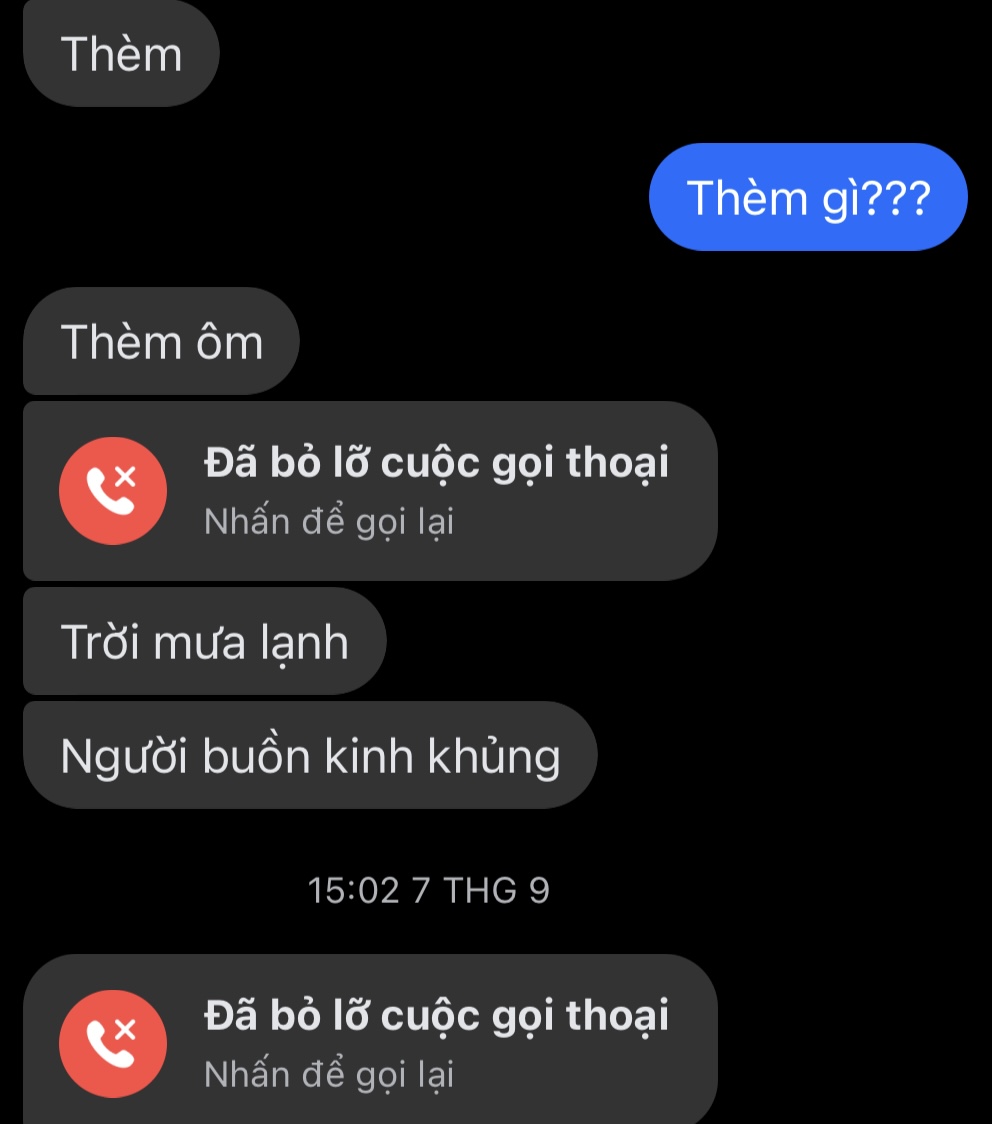Call back from missed call after 15:02 timestamp
The width and height of the screenshot is (992, 1124).
(x=370, y=1042)
